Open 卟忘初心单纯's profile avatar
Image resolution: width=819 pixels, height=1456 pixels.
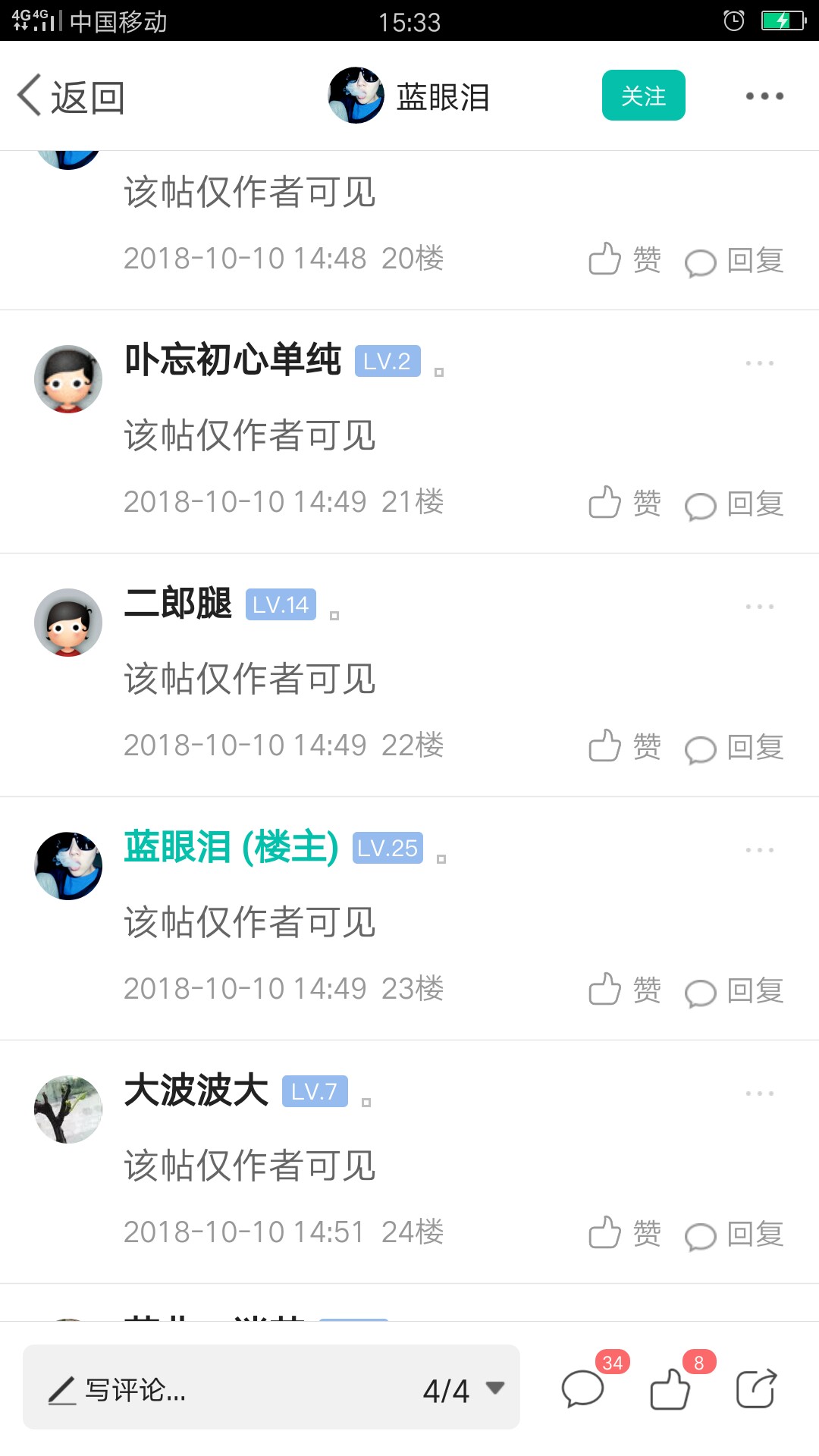[68, 379]
